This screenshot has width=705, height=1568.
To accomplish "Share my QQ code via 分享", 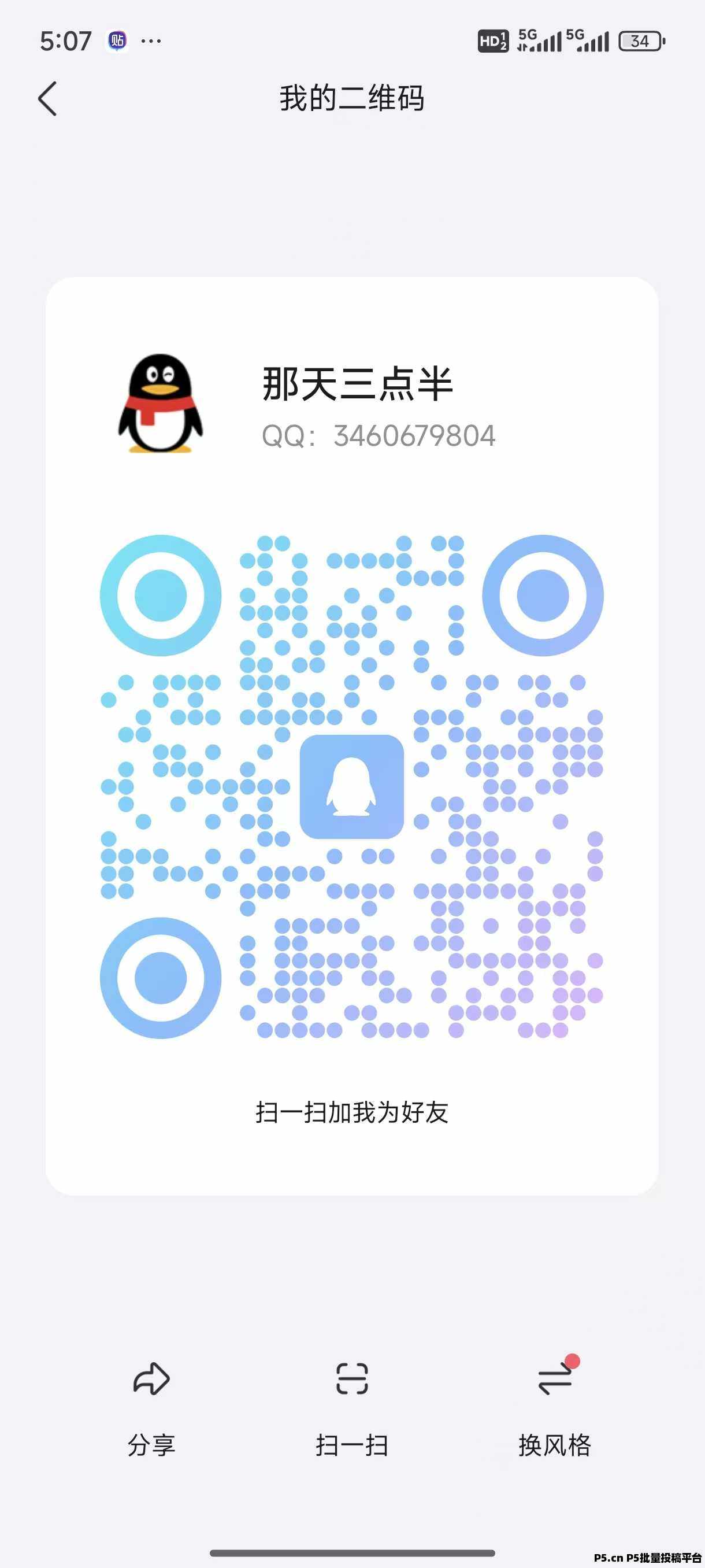I will tap(151, 1400).
